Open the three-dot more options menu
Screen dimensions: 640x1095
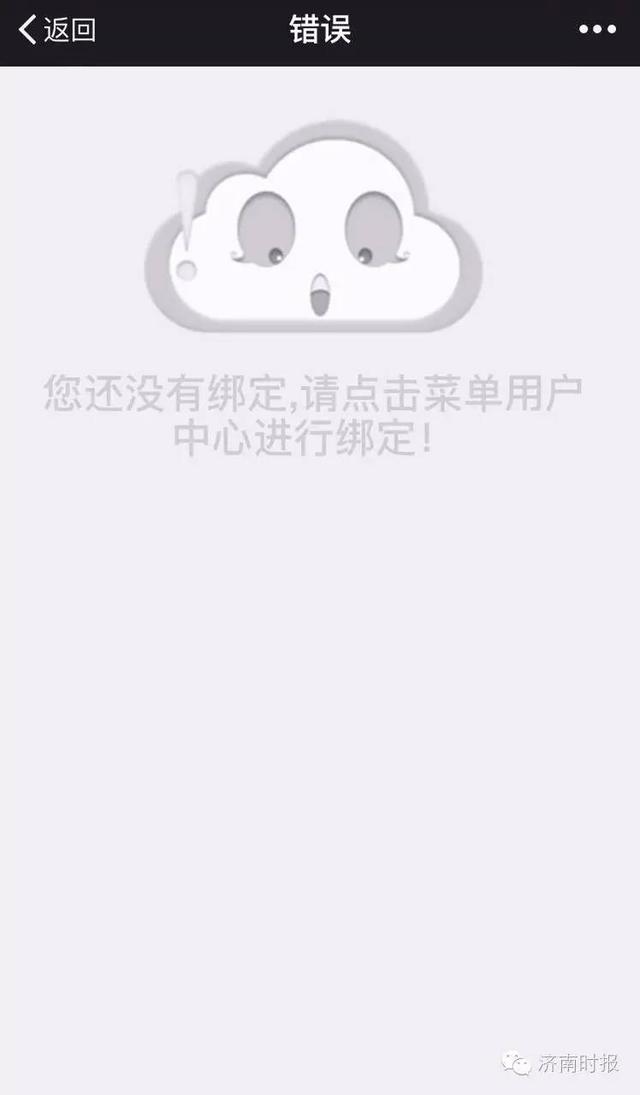pos(597,30)
